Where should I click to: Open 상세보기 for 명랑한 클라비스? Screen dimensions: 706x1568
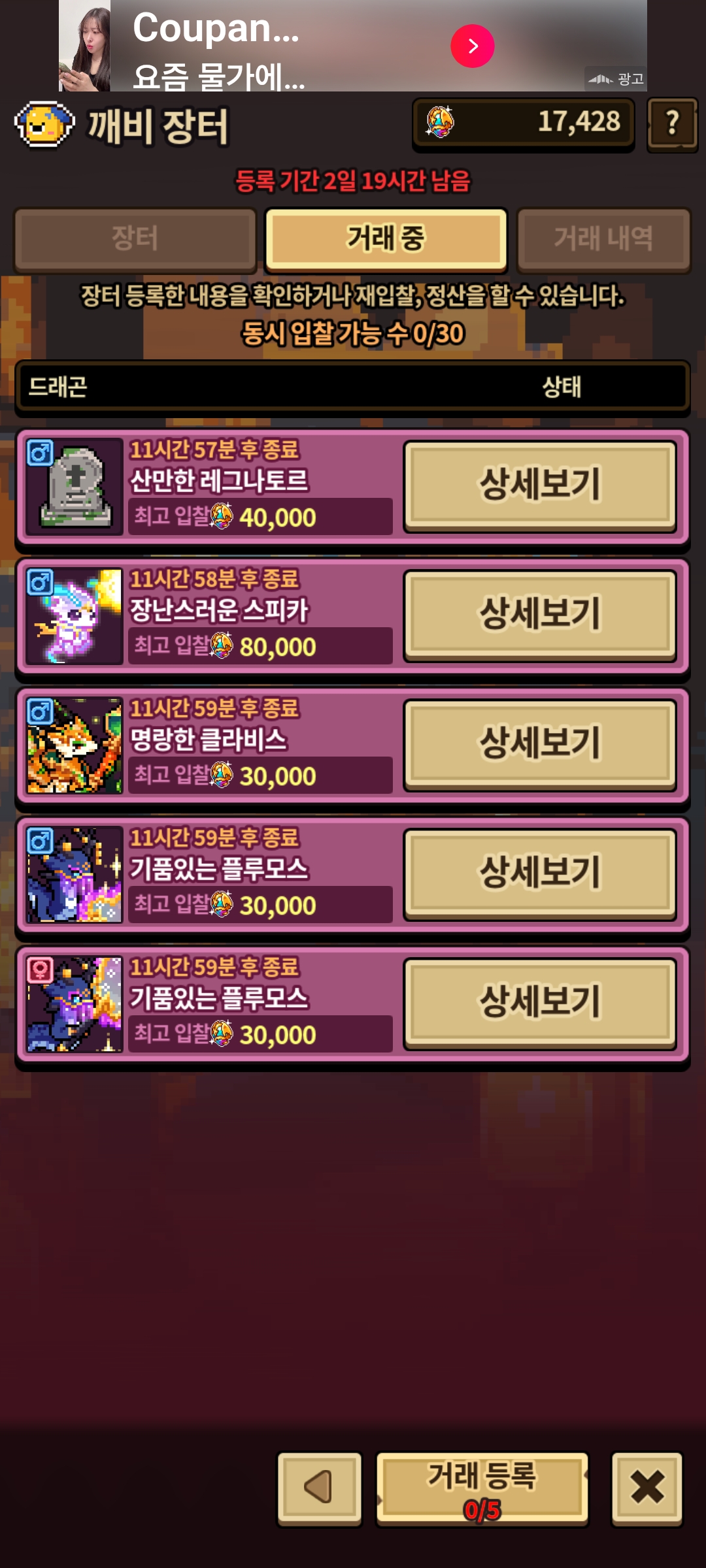pyautogui.click(x=539, y=744)
